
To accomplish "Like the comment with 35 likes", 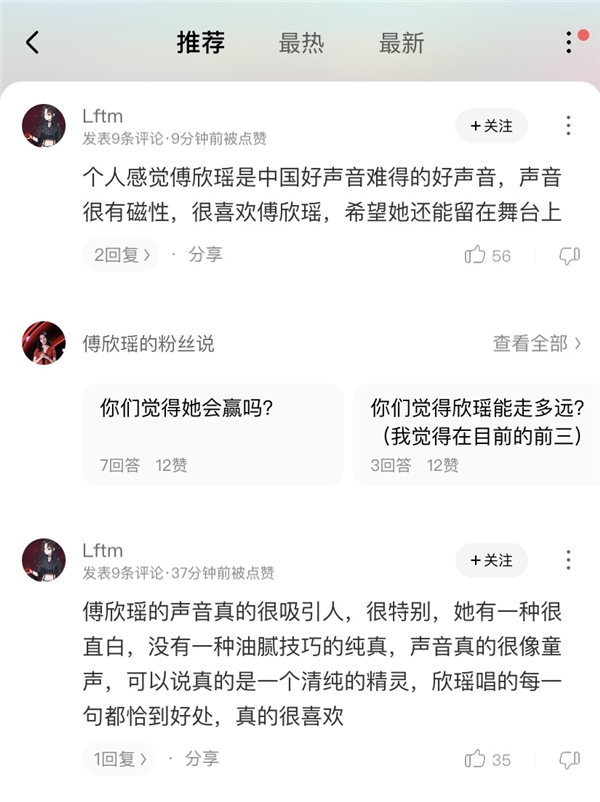I will tap(476, 759).
